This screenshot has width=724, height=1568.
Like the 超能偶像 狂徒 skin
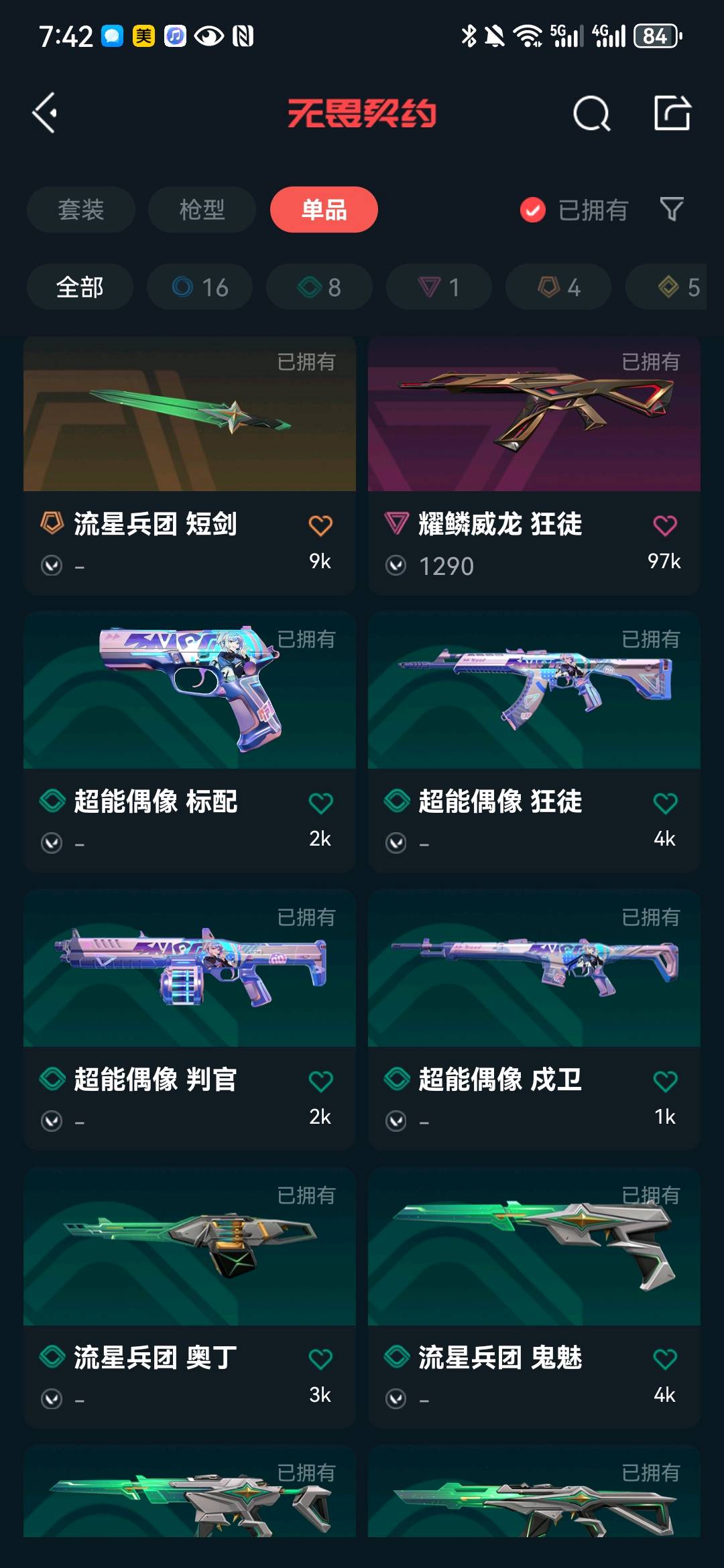664,803
